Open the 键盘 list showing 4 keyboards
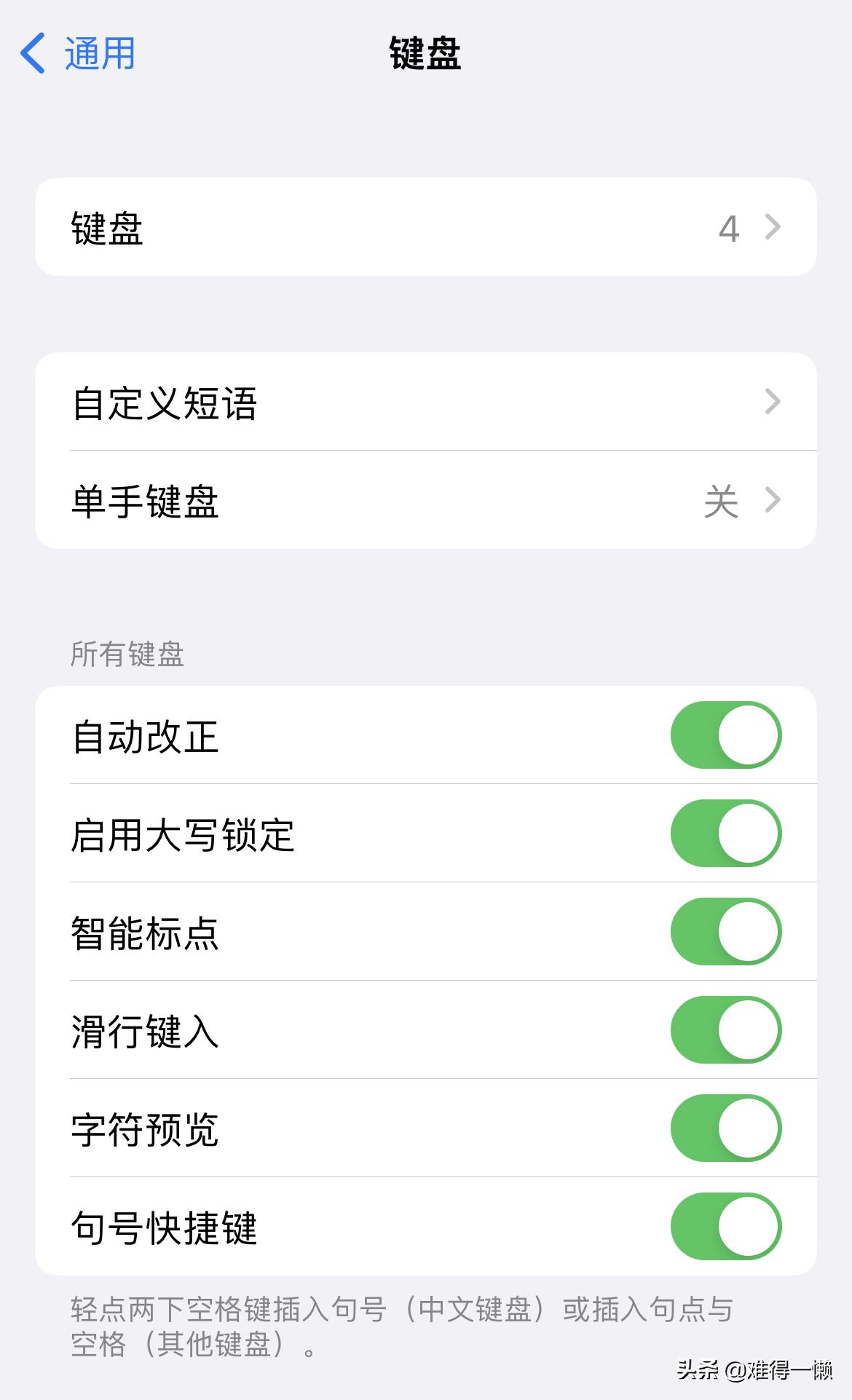 coord(426,228)
